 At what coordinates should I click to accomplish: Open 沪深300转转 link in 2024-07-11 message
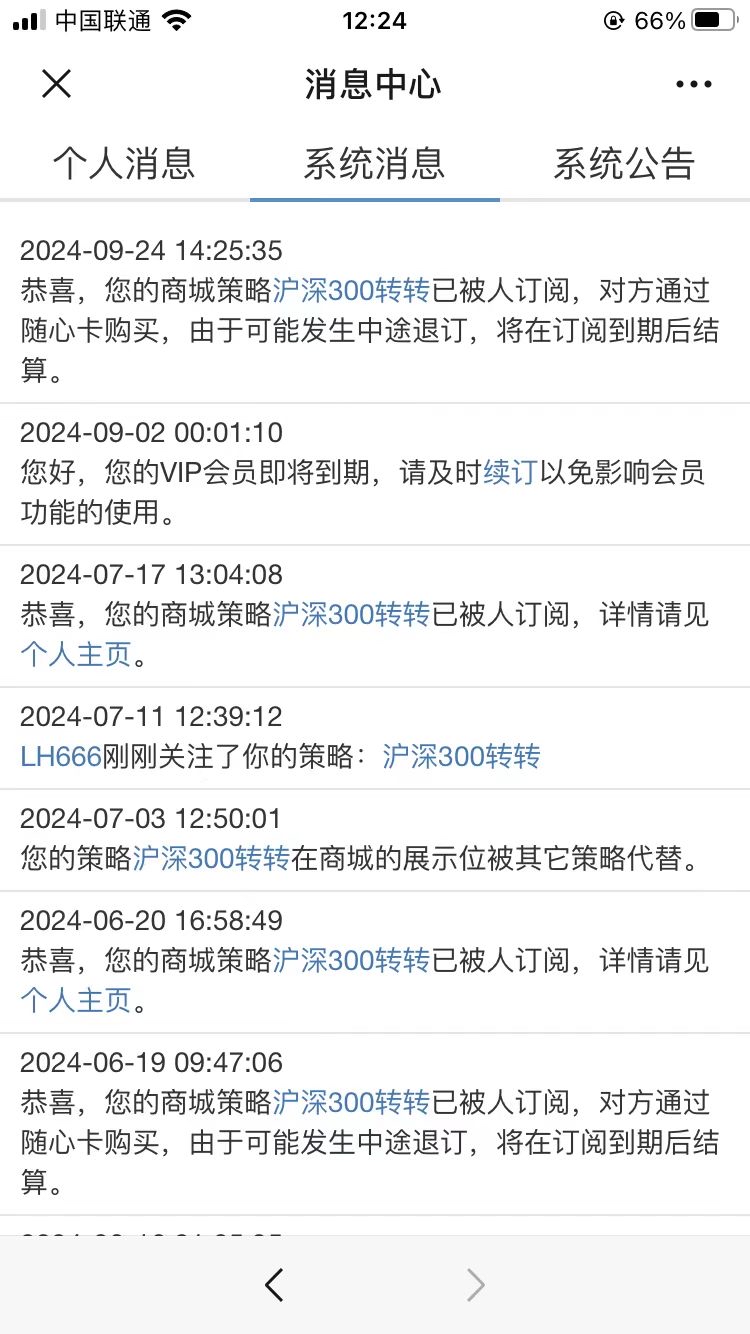[461, 757]
